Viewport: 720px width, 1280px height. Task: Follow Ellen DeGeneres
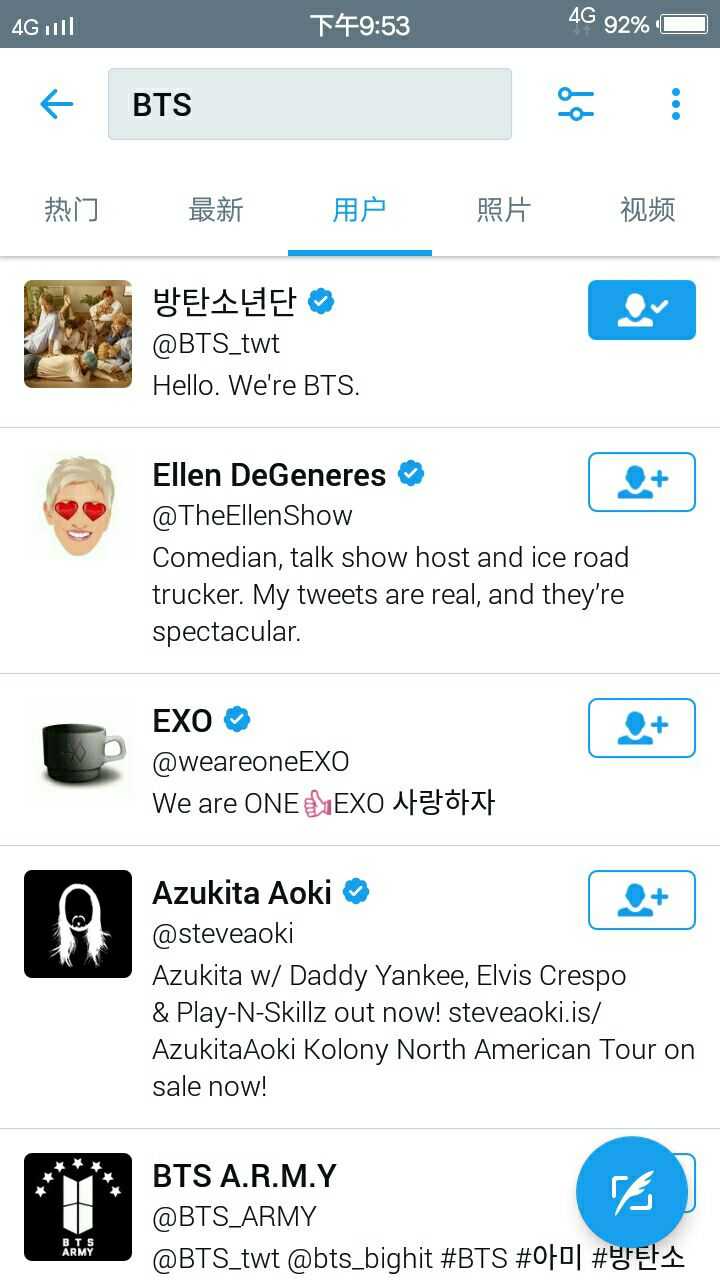tap(641, 482)
